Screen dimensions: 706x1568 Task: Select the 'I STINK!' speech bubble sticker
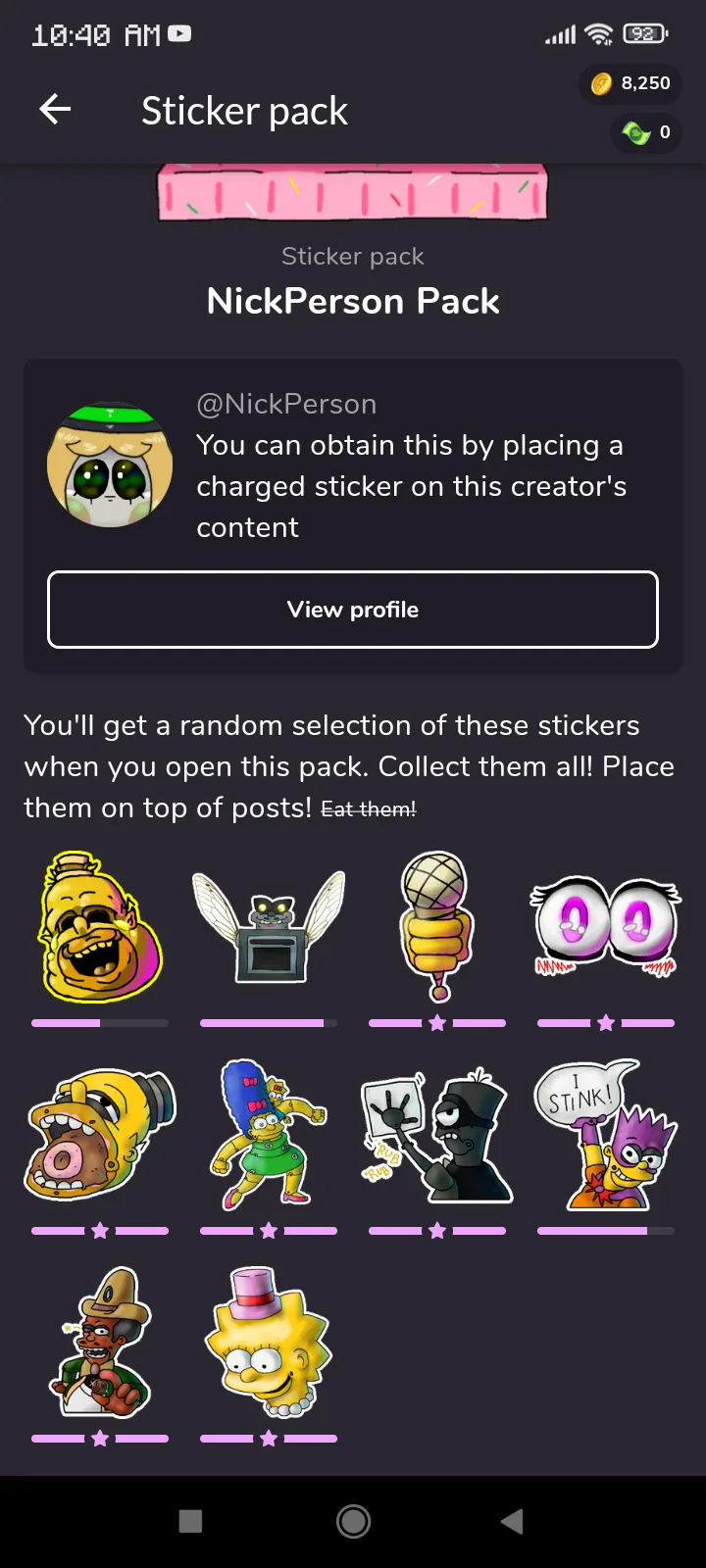(606, 1135)
